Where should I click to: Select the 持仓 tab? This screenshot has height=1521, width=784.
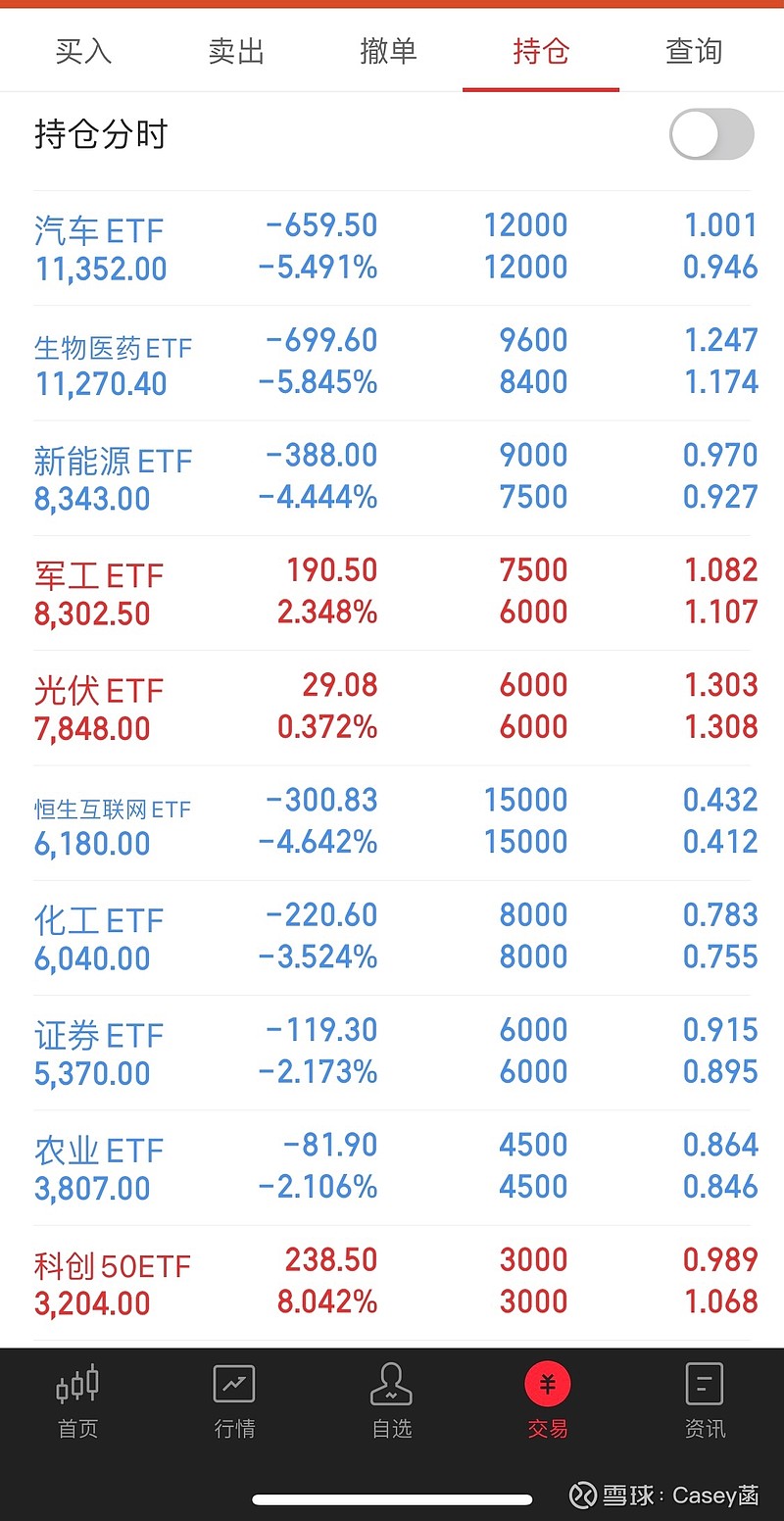coord(541,51)
